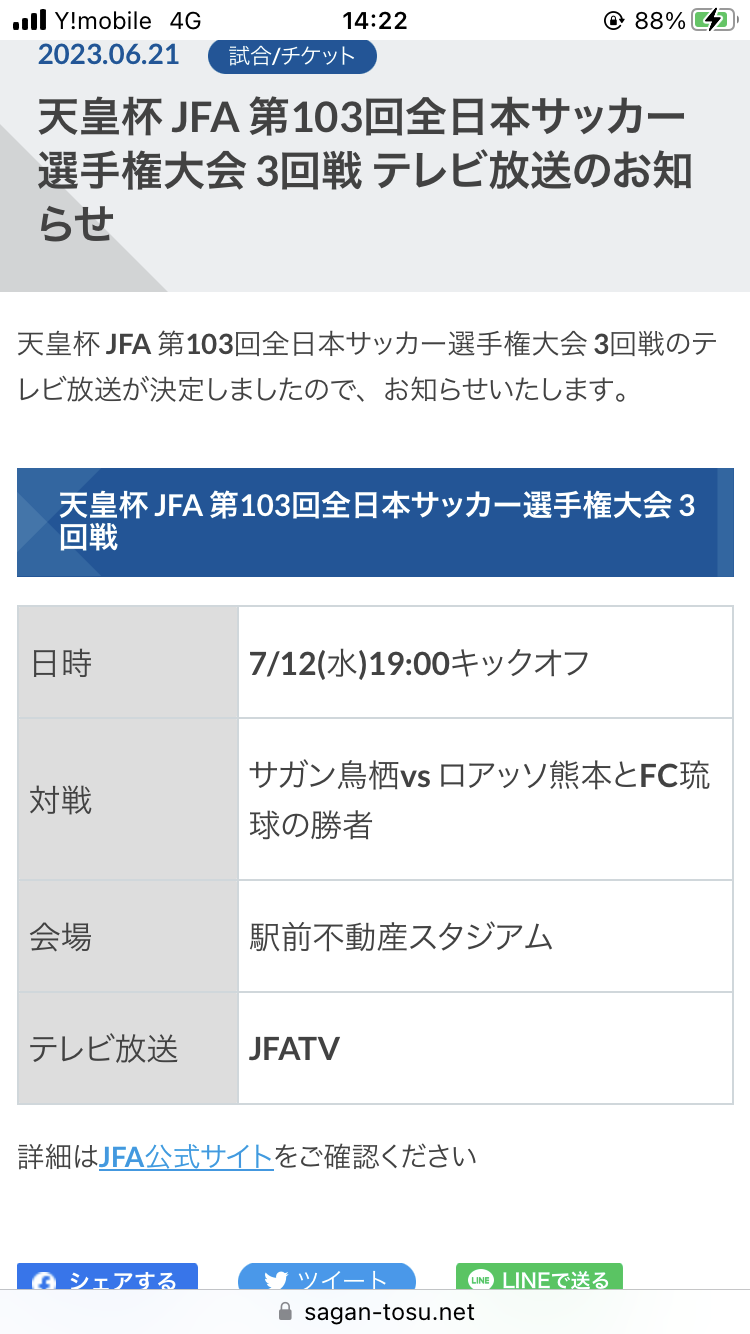Image resolution: width=750 pixels, height=1334 pixels.
Task: Tap the 試合/チケット category tag
Action: (292, 56)
